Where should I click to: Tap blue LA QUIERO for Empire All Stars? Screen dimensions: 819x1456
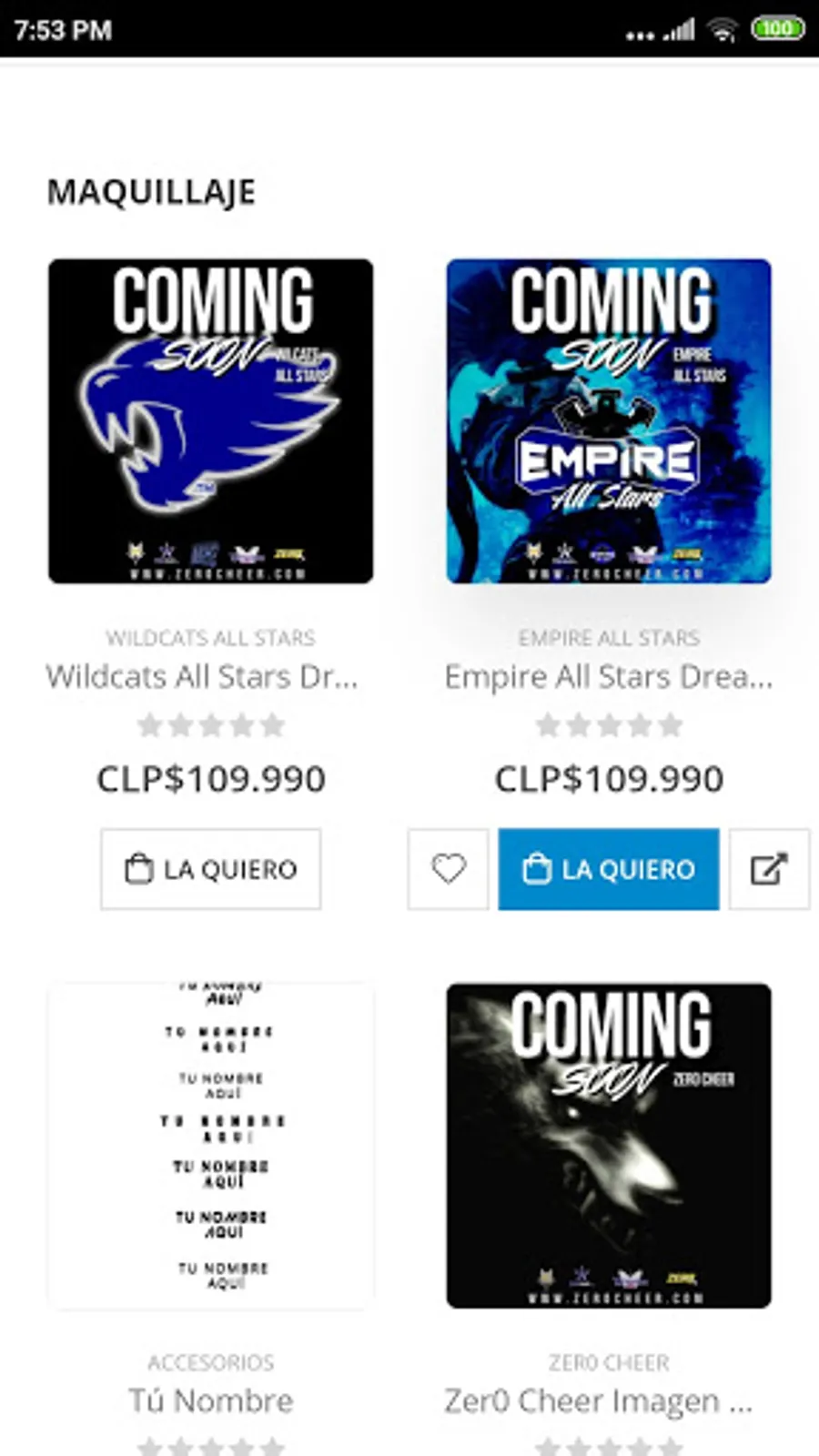coord(608,869)
